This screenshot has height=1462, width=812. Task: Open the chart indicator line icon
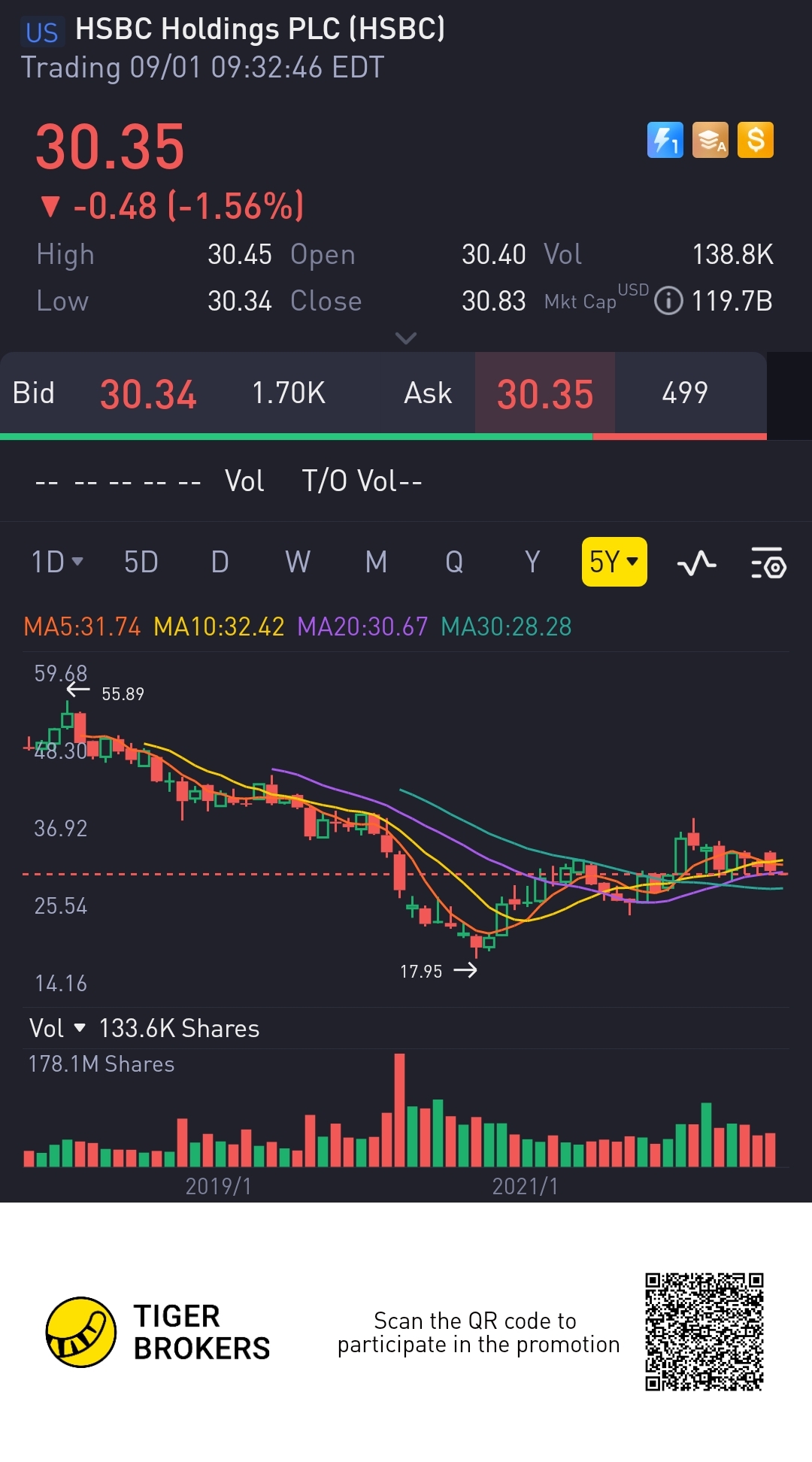click(x=697, y=563)
